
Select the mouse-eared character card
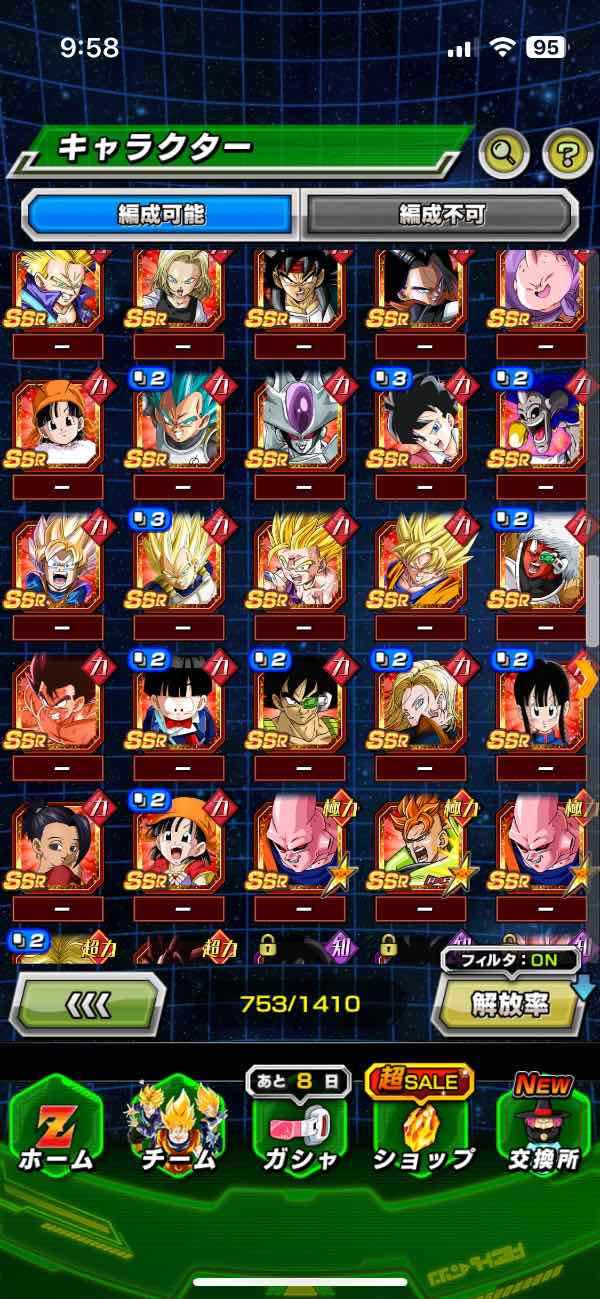coord(541,425)
